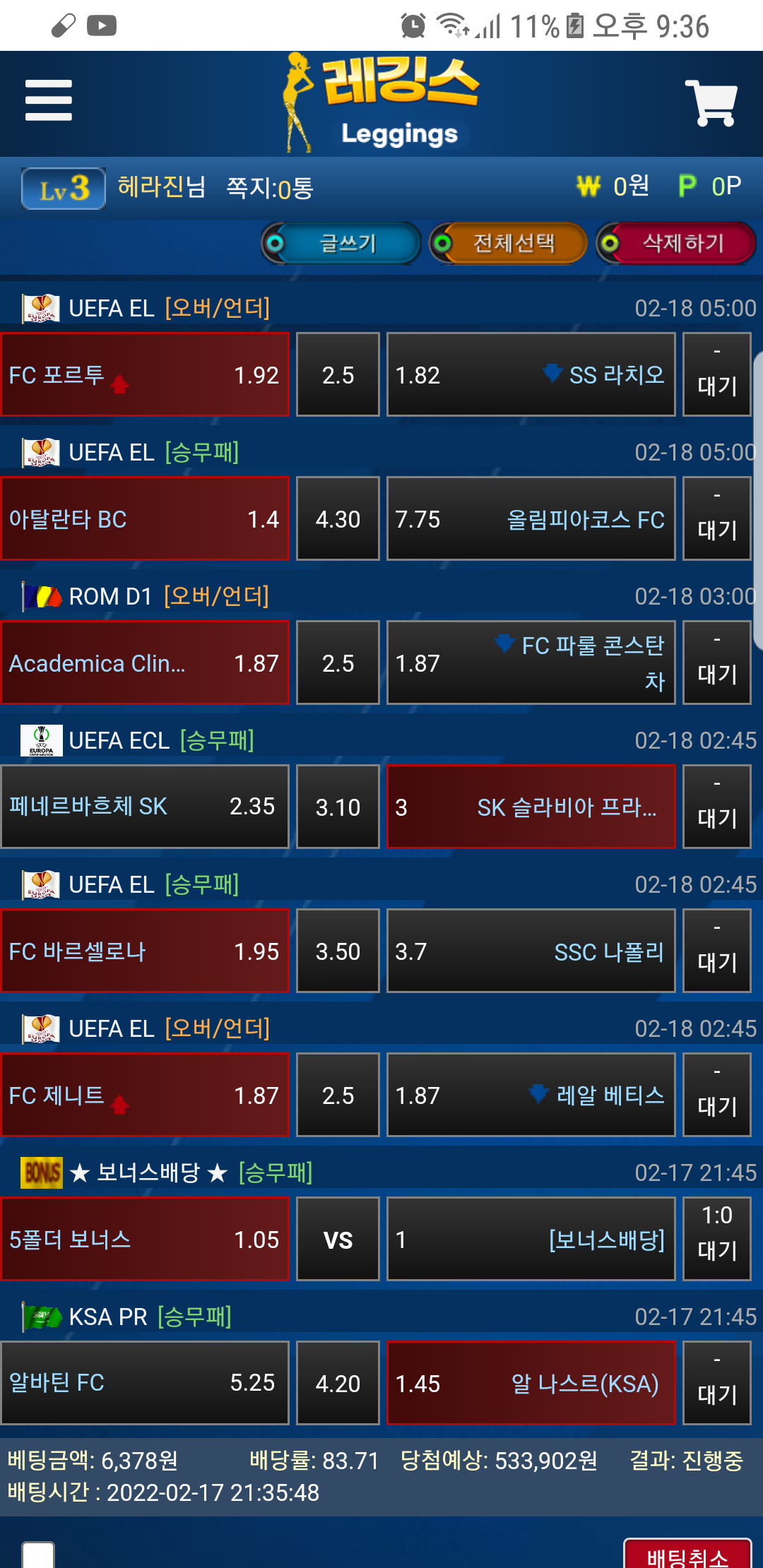Select all with 전체선택
The image size is (763, 1568).
point(509,244)
